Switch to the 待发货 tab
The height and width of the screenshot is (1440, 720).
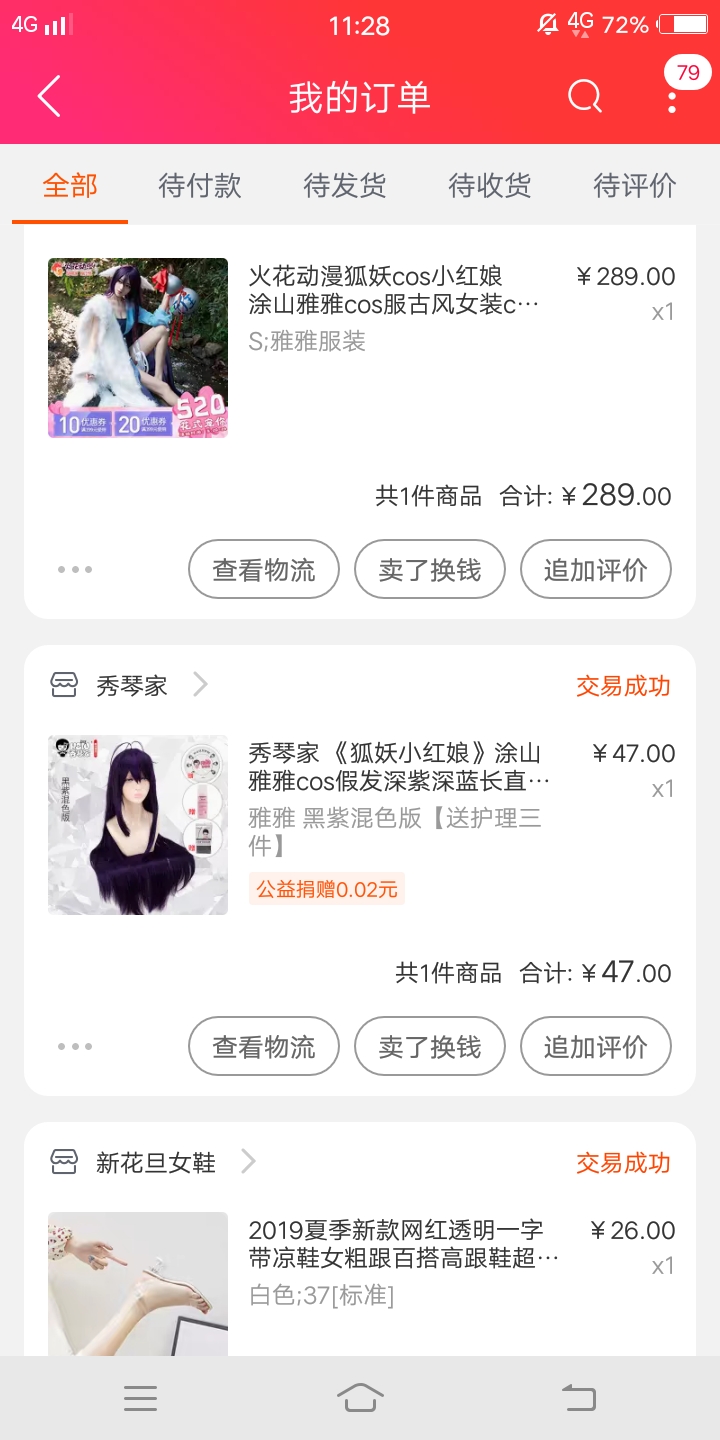345,185
